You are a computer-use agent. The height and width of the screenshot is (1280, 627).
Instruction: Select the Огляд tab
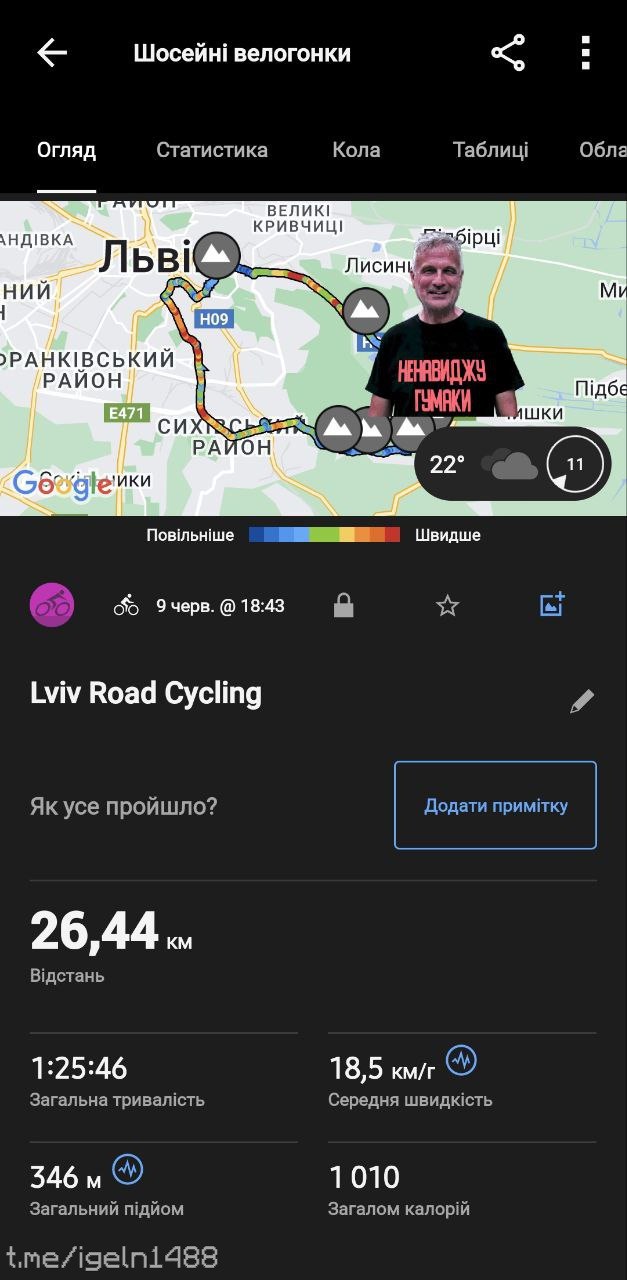pyautogui.click(x=66, y=150)
